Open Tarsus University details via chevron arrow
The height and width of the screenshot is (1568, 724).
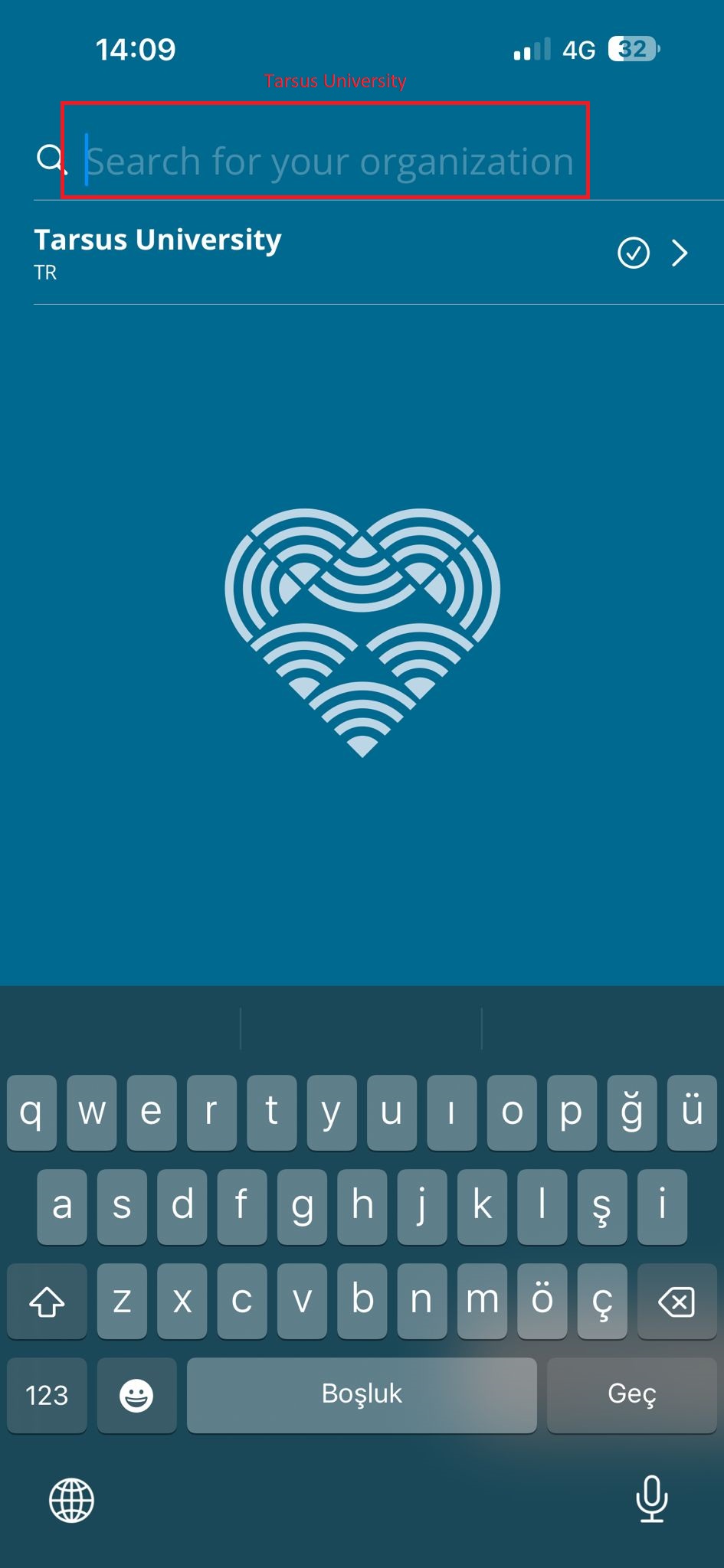[x=680, y=253]
